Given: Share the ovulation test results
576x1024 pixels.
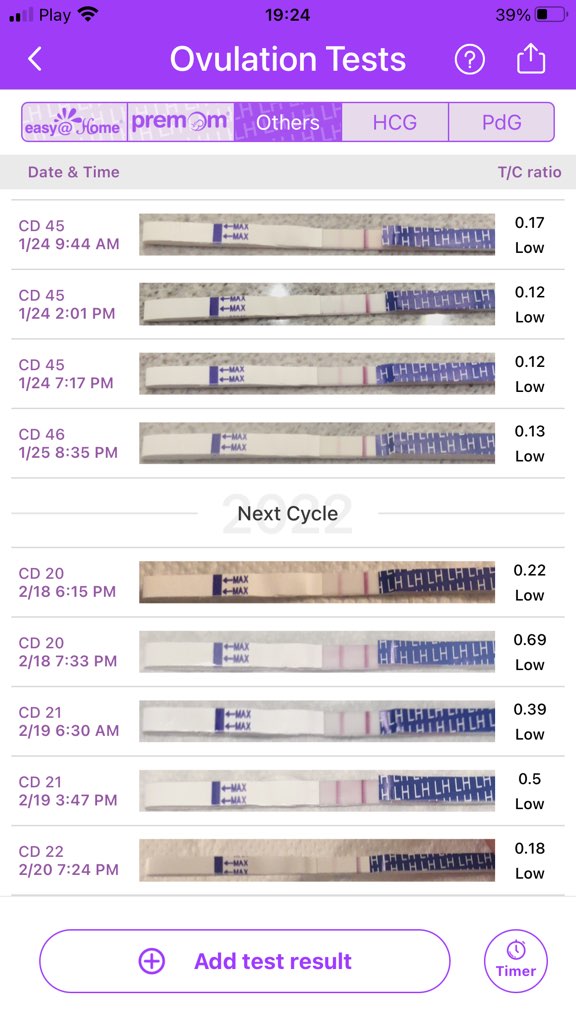Looking at the screenshot, I should pyautogui.click(x=531, y=59).
